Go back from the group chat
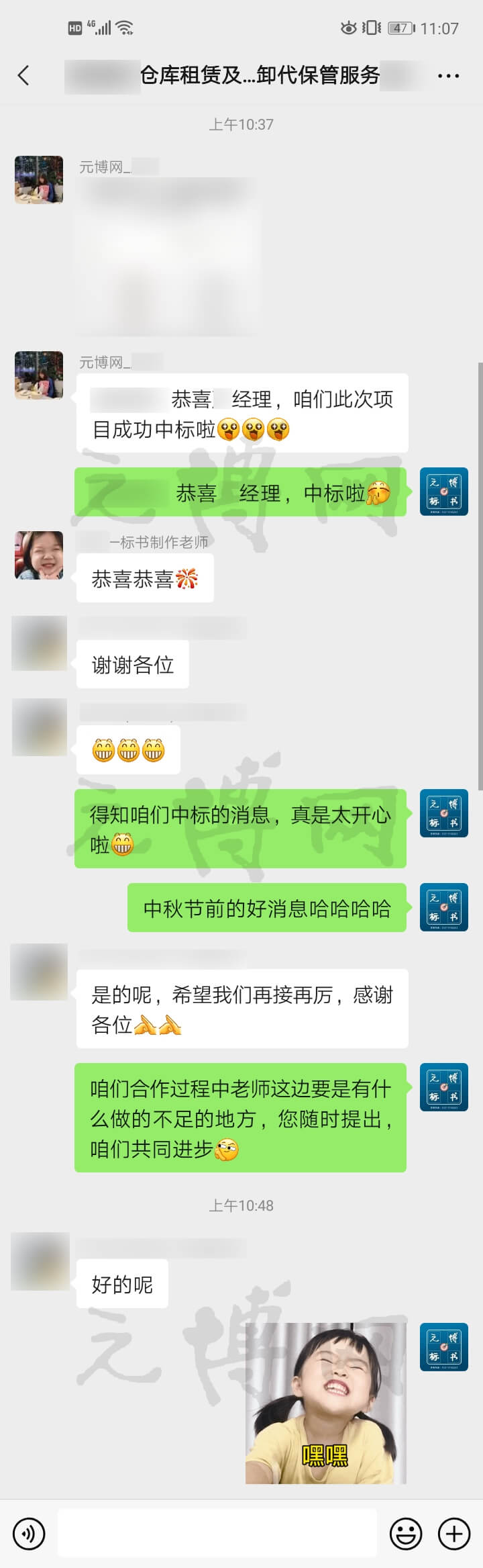 23,75
